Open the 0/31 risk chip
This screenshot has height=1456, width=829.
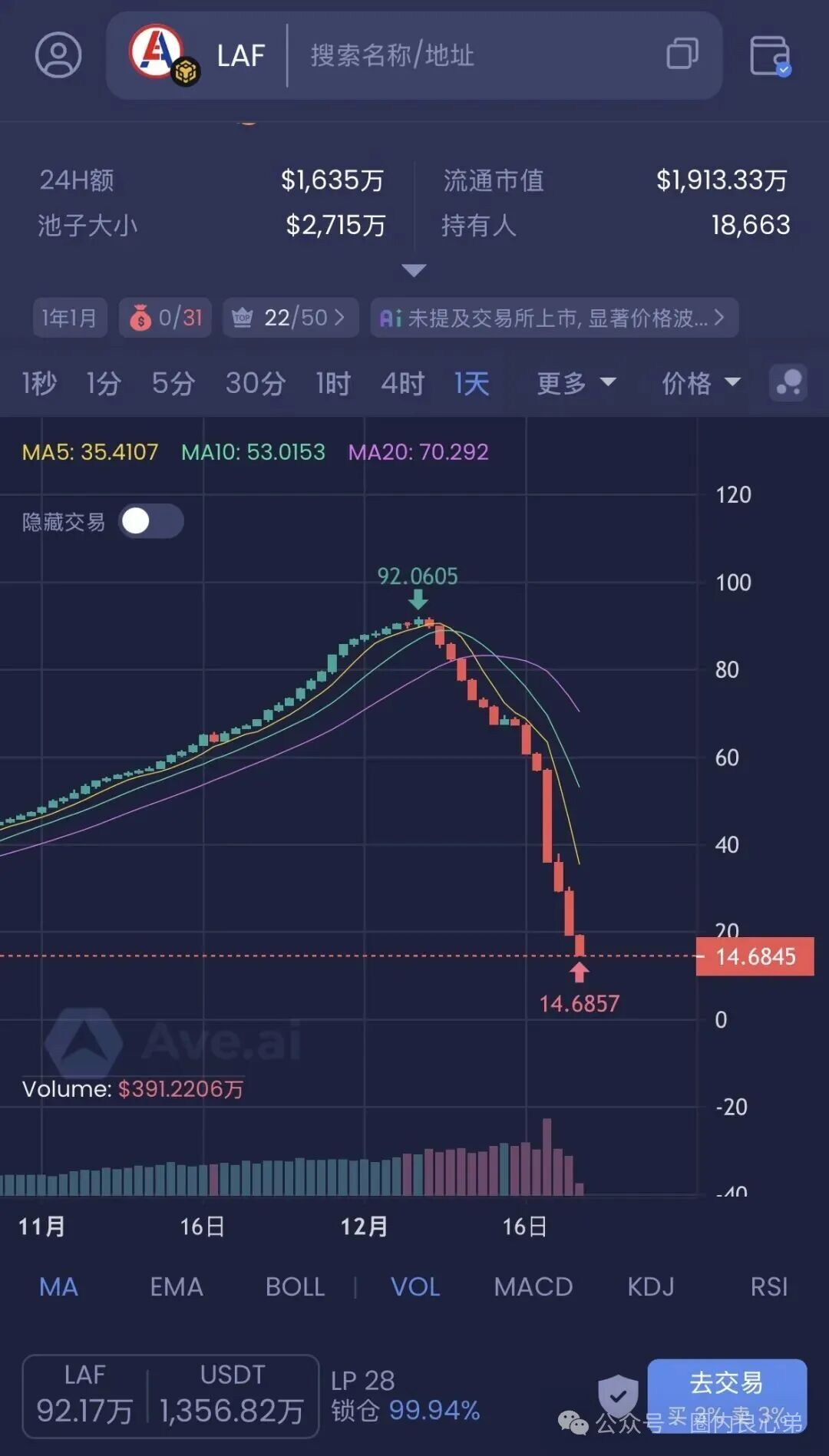[x=165, y=317]
